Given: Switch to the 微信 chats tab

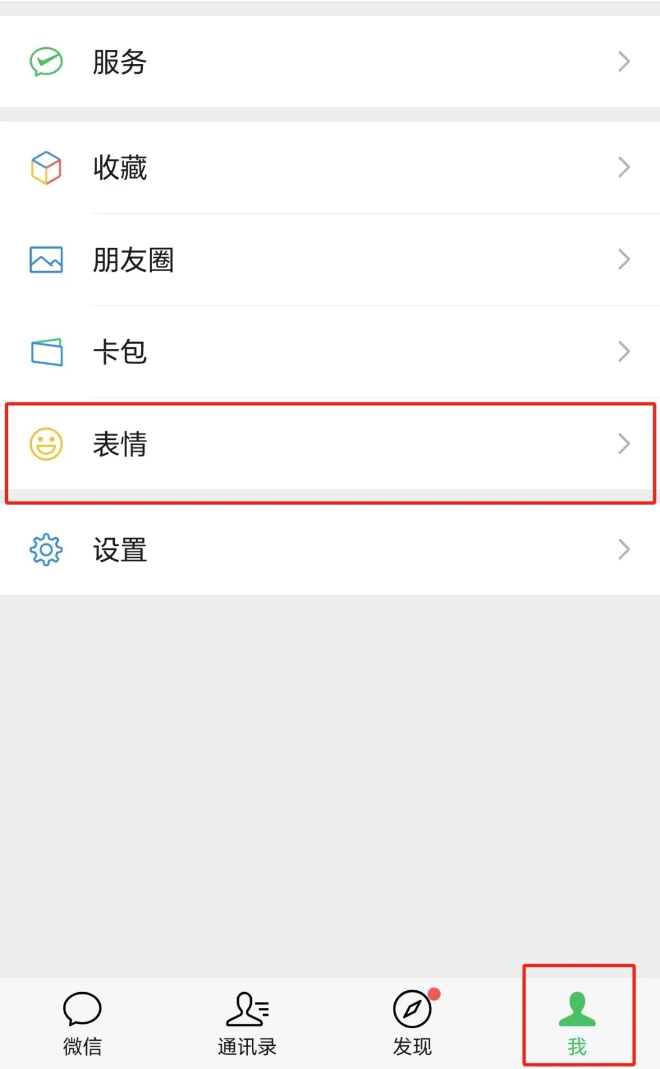Looking at the screenshot, I should tap(82, 1023).
